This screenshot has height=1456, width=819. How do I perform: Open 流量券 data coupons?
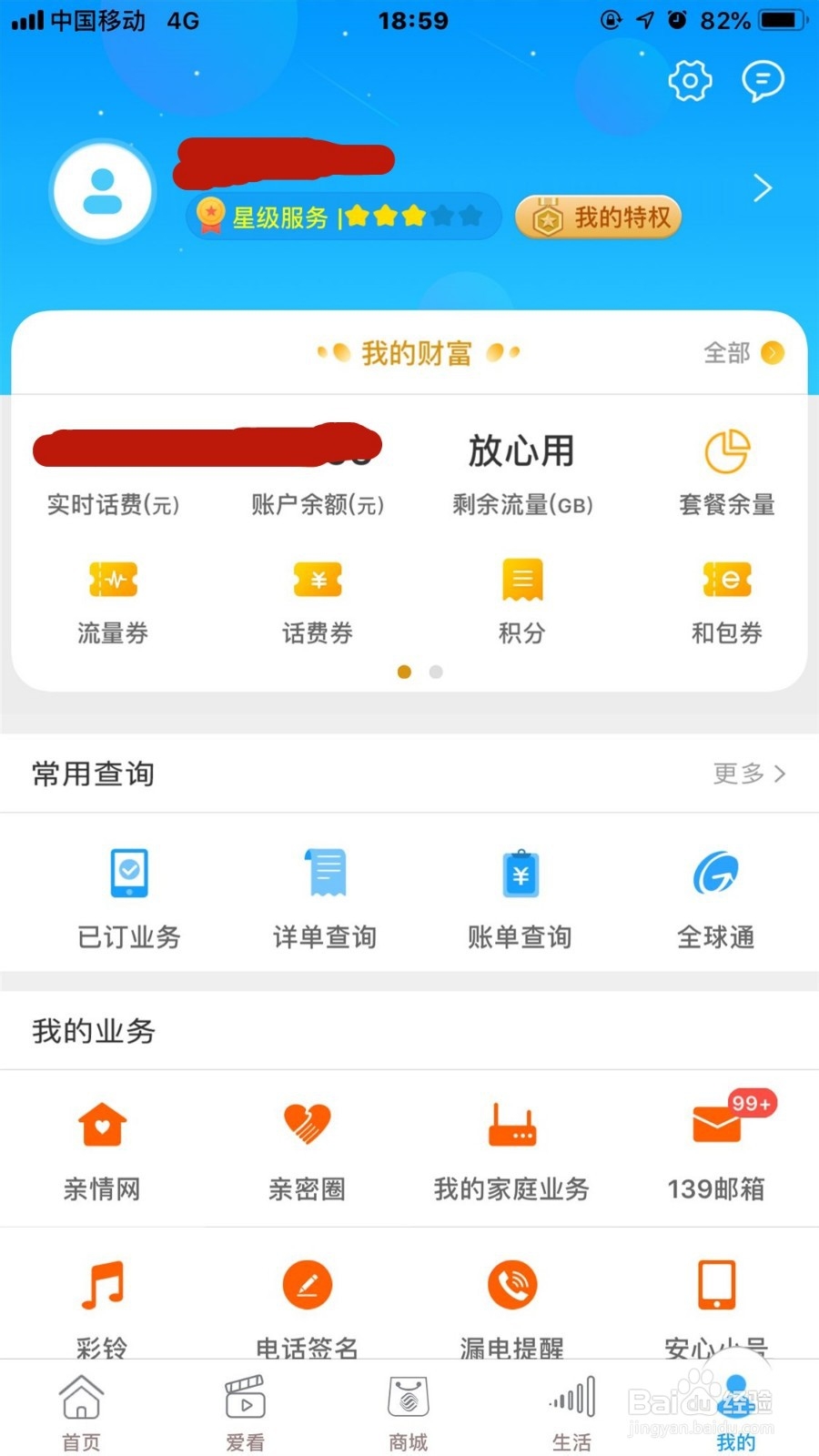click(x=113, y=602)
